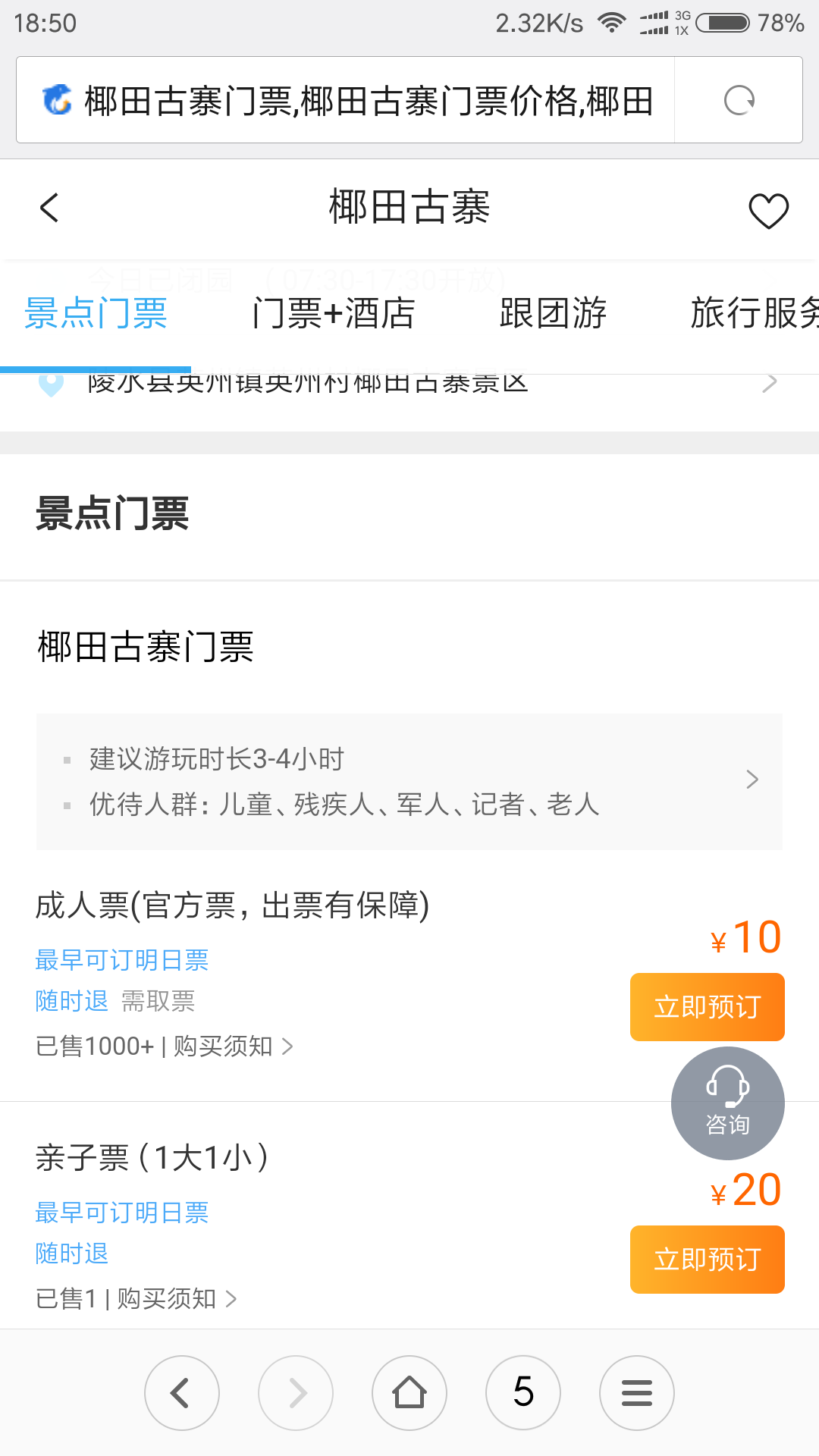
Task: Go back using the header arrow
Action: (x=49, y=208)
